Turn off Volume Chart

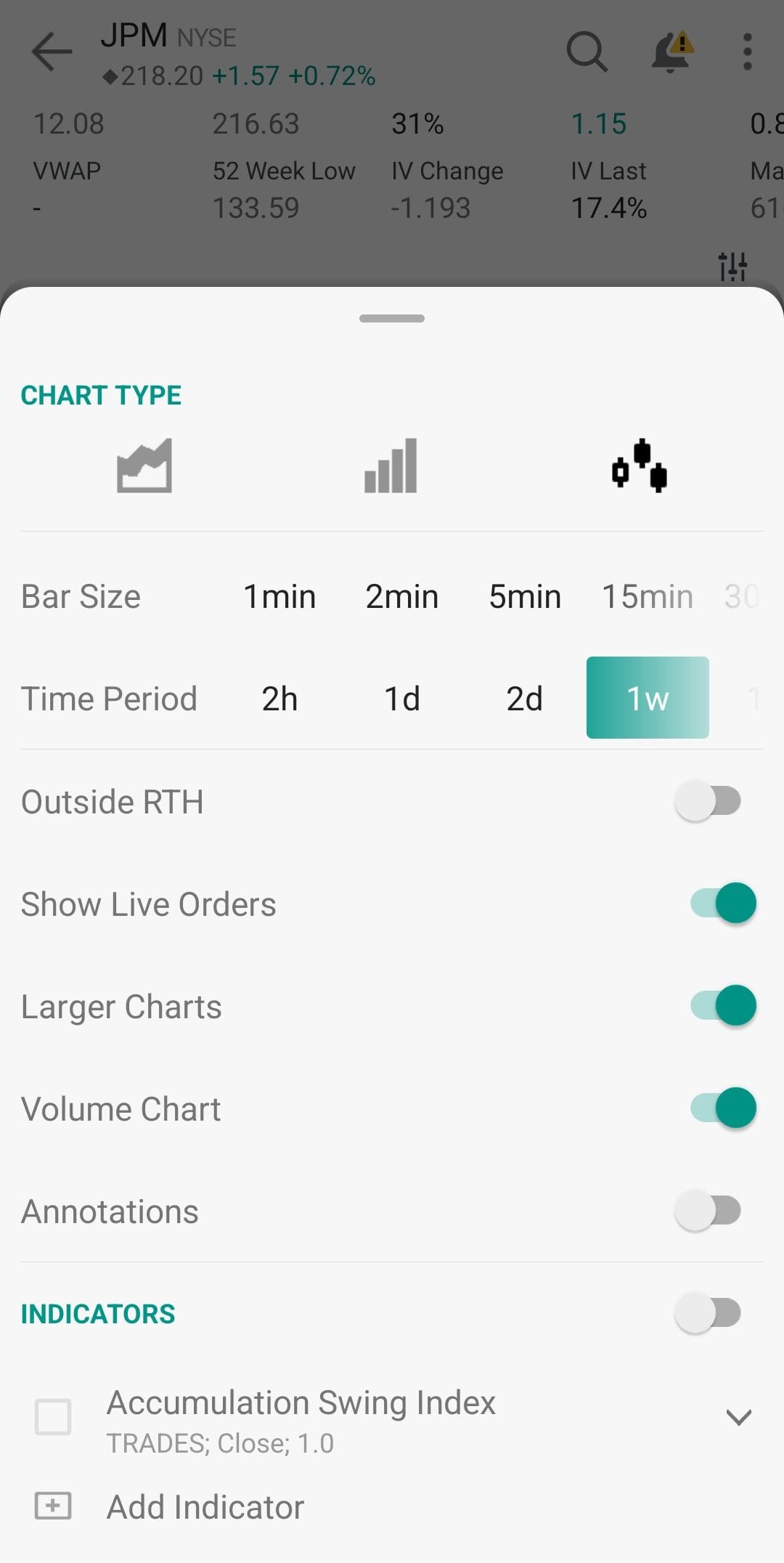722,1108
